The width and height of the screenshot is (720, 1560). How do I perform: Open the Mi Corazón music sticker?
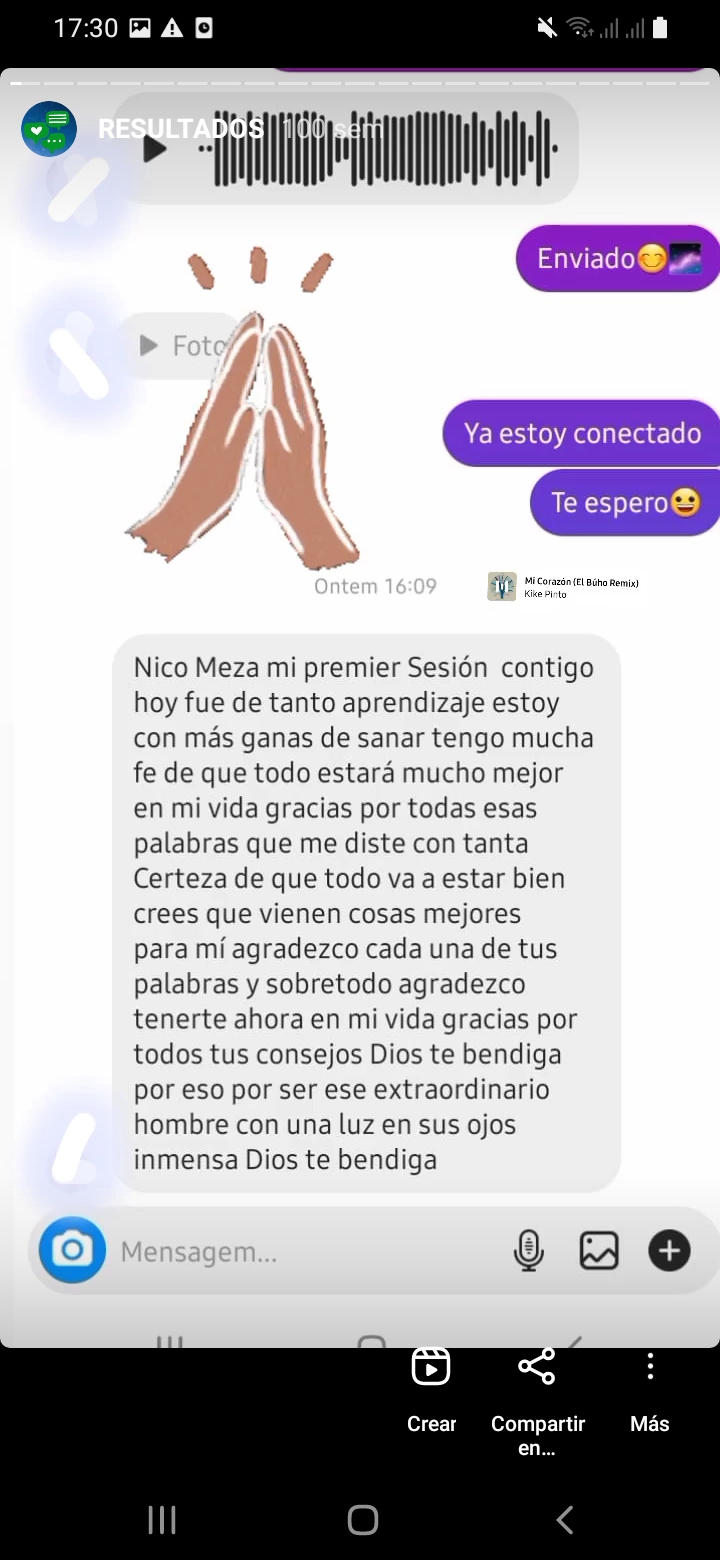coord(564,587)
